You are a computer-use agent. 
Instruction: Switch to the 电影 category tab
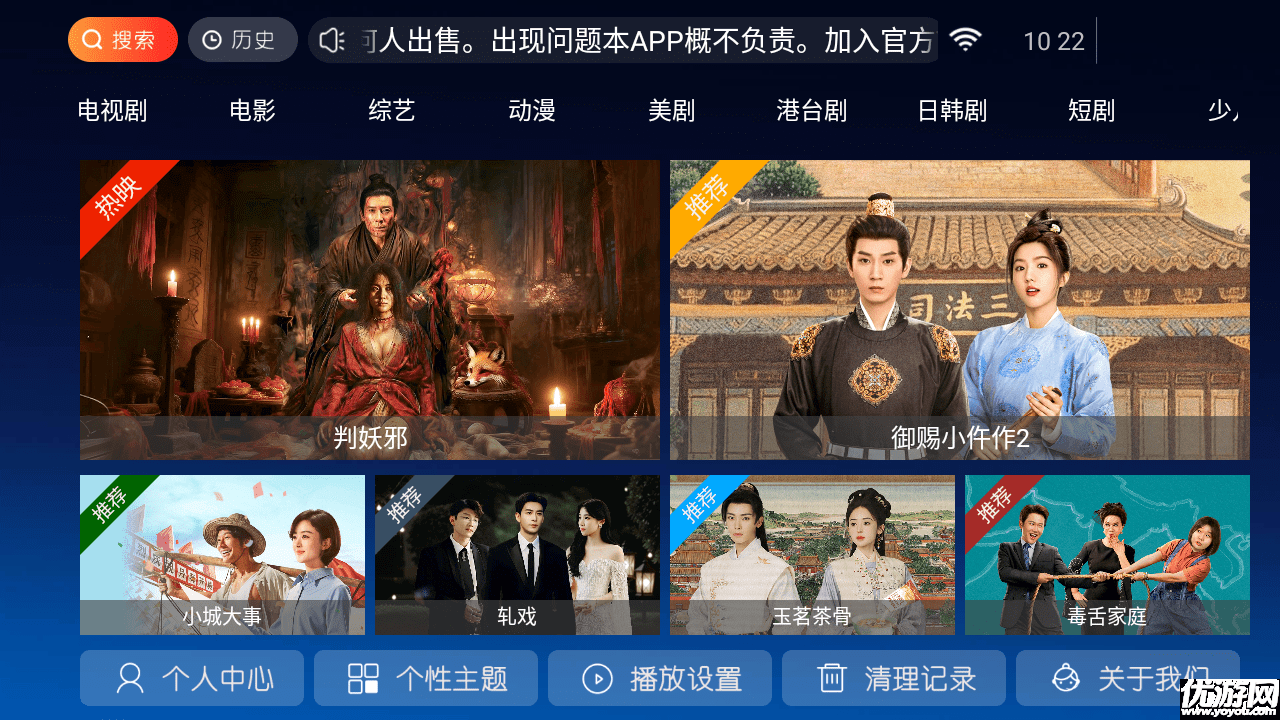pos(252,110)
